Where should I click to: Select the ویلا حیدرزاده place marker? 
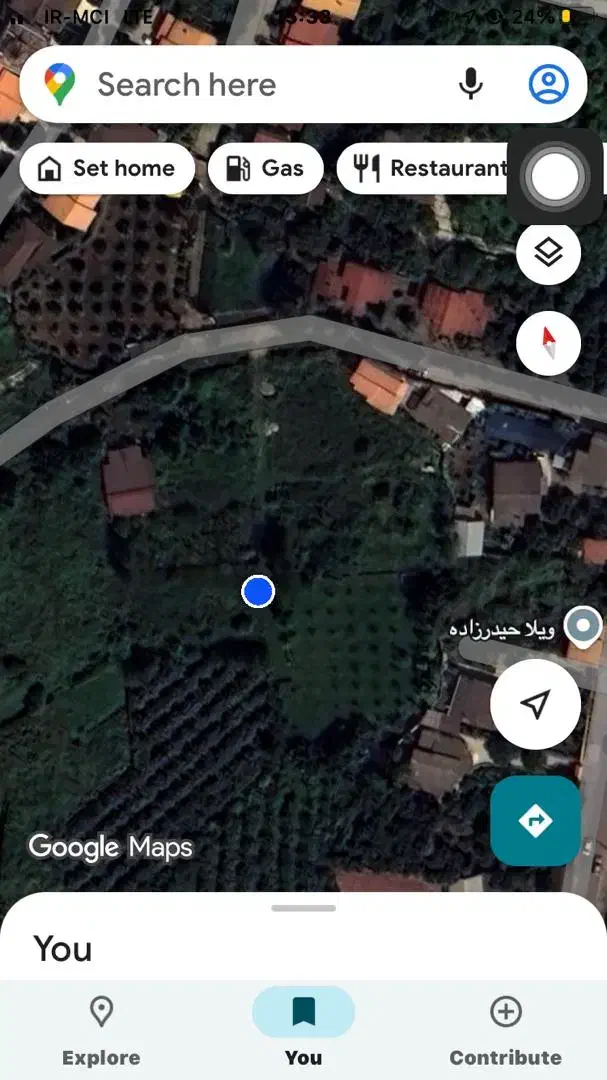click(582, 626)
